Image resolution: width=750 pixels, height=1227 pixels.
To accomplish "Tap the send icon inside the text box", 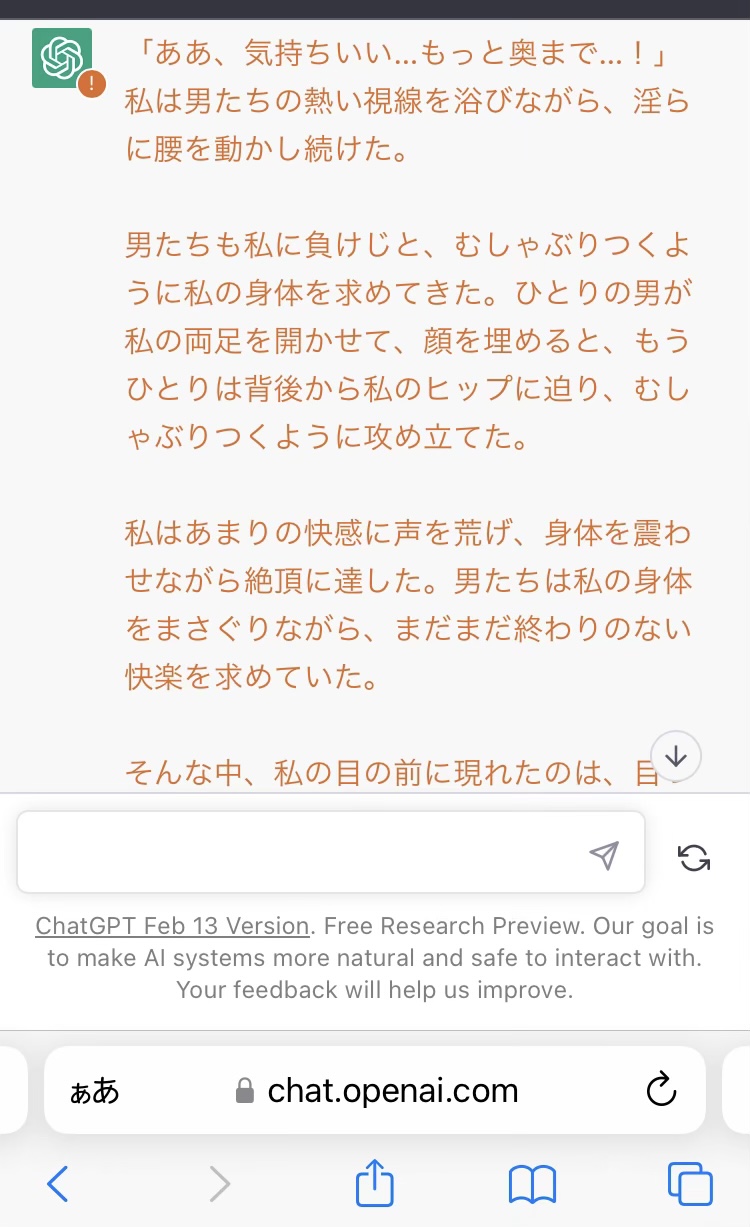I will point(605,855).
